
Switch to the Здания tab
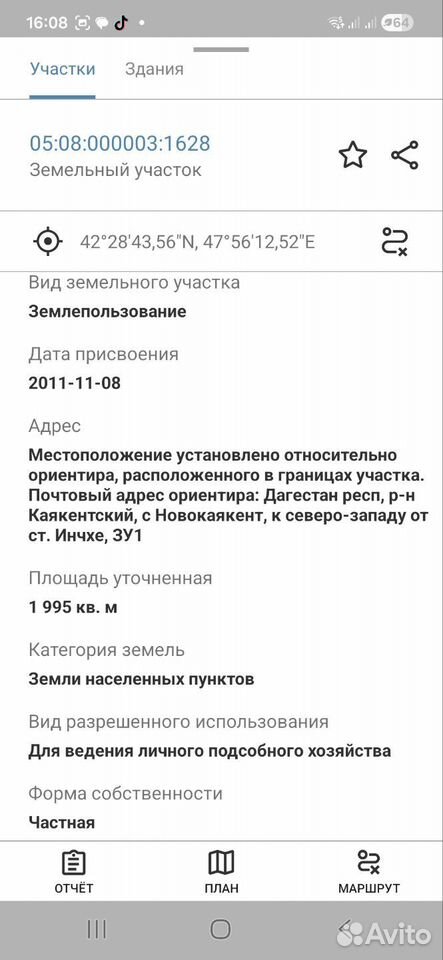154,69
